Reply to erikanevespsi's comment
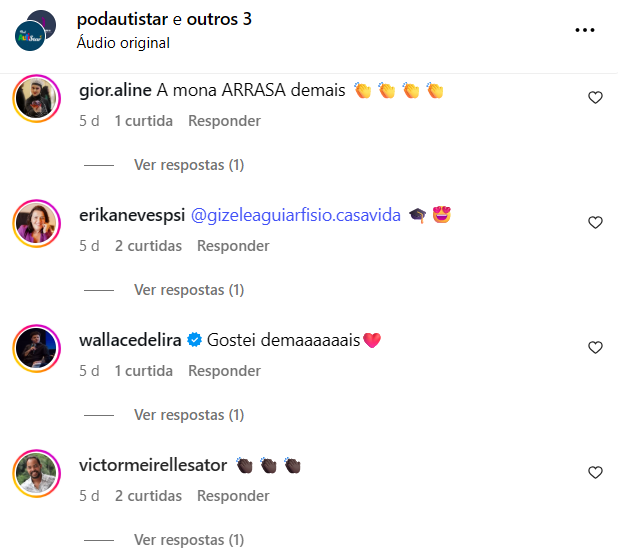618x557 pixels. click(x=233, y=246)
